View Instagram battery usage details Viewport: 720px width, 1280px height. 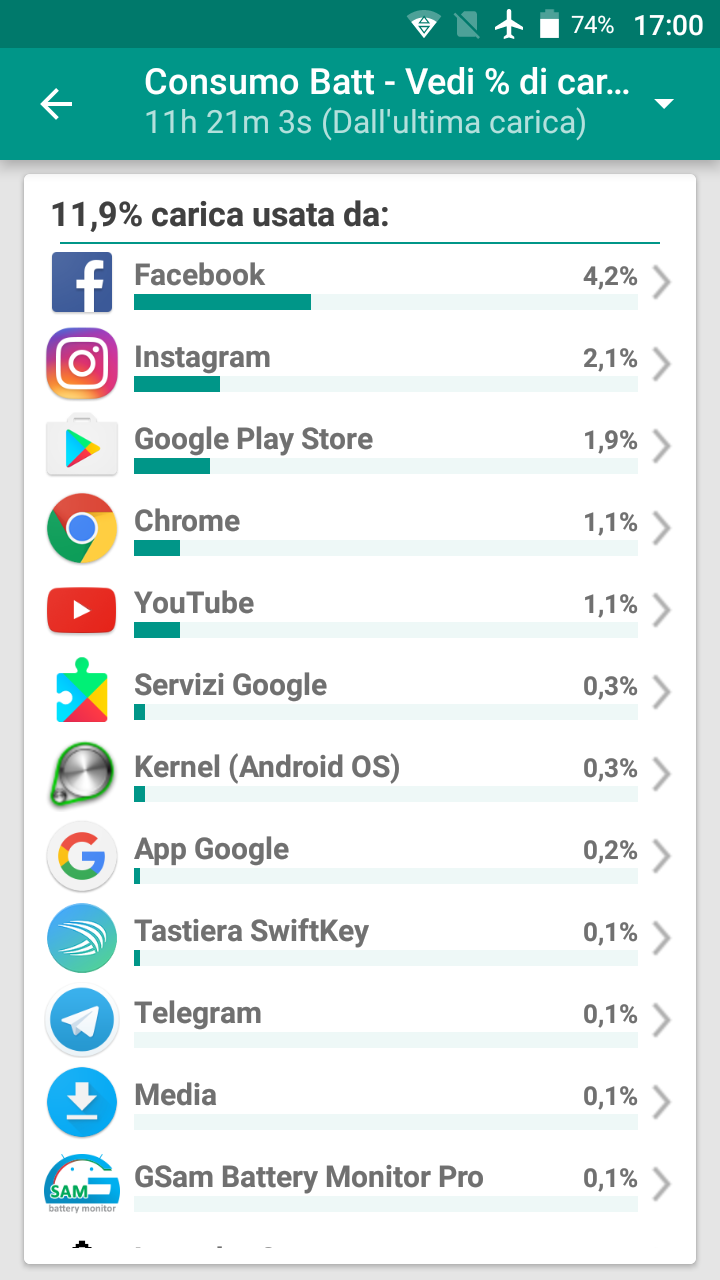(360, 366)
